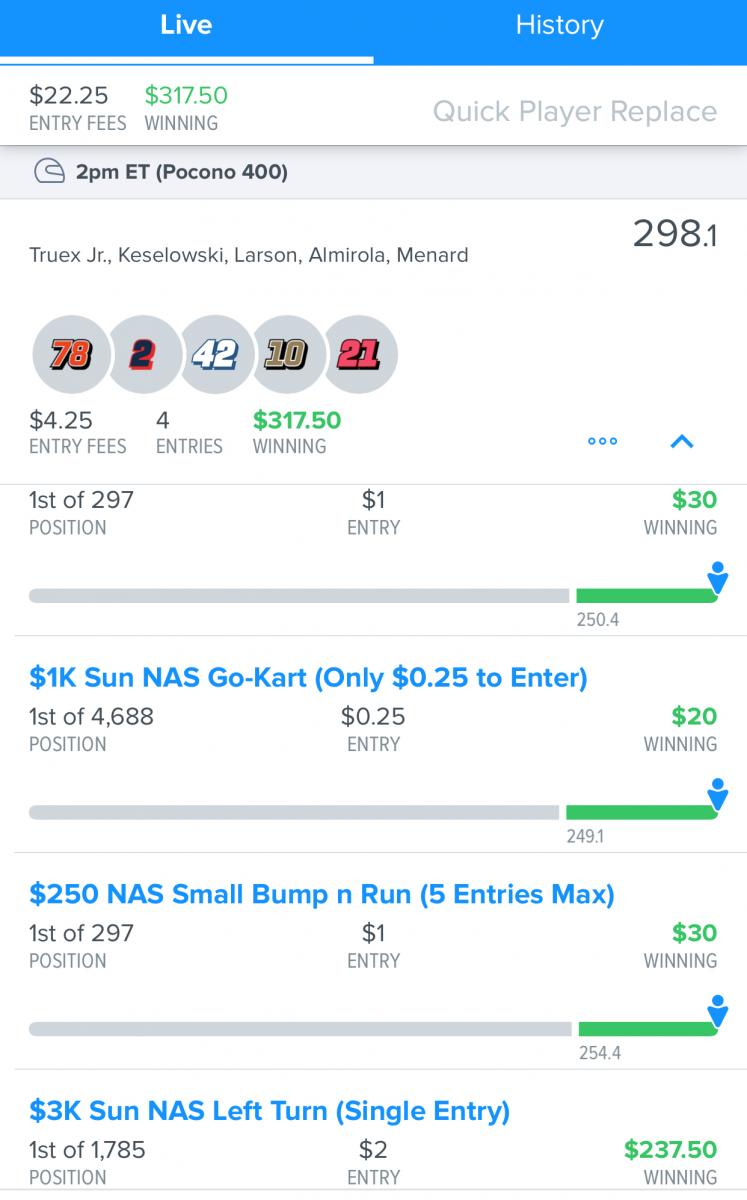Viewport: 747px width, 1200px height.
Task: Switch to the History tab
Action: (559, 26)
